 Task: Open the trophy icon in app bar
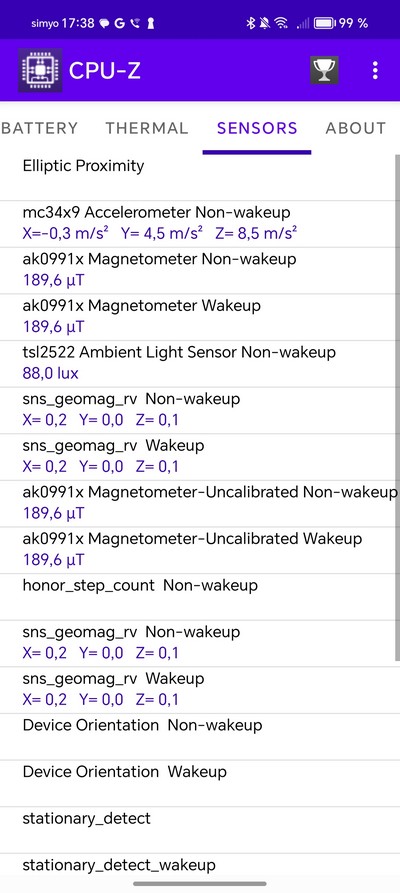tap(324, 70)
